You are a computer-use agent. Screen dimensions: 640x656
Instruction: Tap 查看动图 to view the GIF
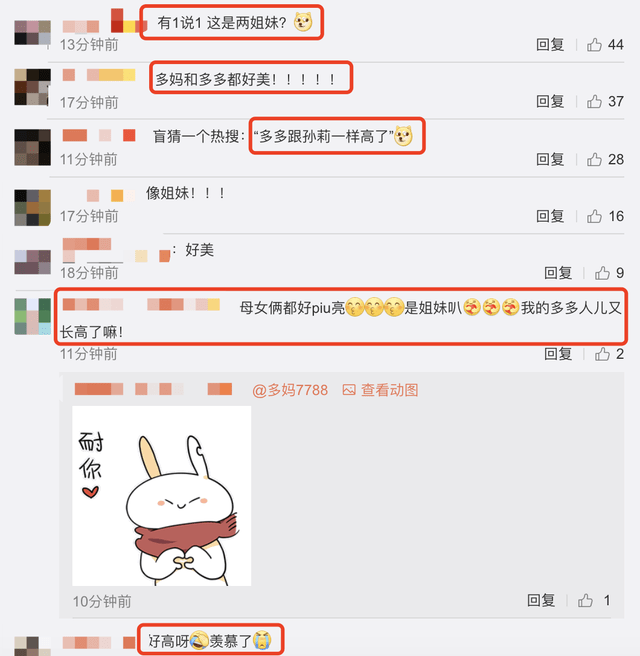pyautogui.click(x=381, y=390)
